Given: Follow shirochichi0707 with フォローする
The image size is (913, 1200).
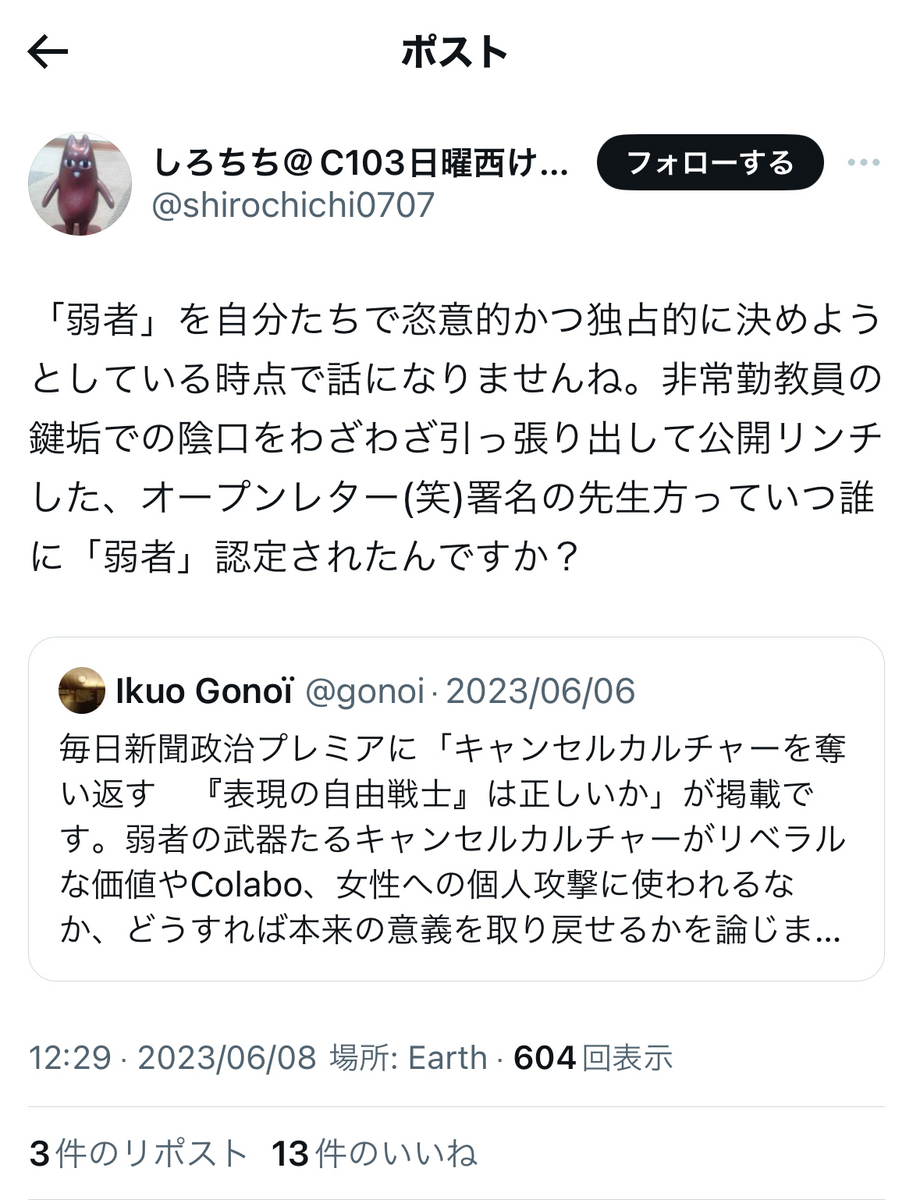Looking at the screenshot, I should pyautogui.click(x=709, y=163).
